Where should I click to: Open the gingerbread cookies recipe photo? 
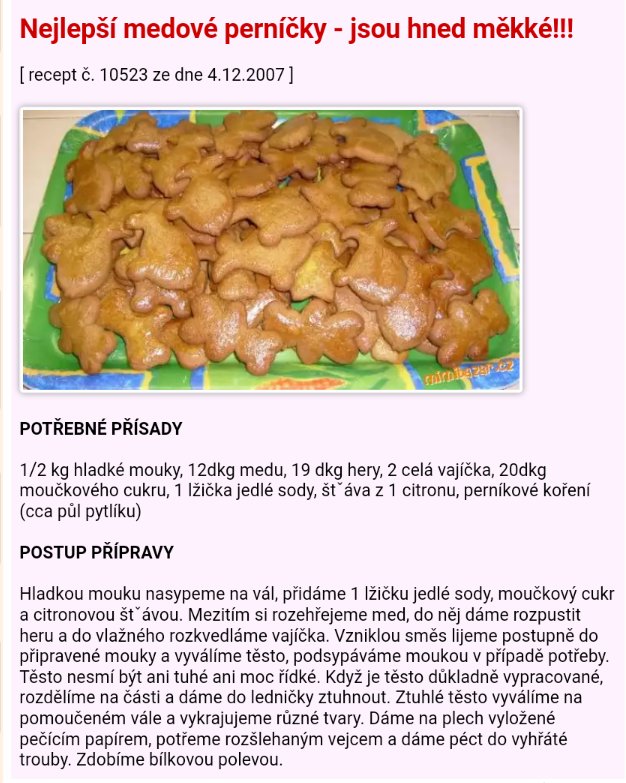(271, 249)
